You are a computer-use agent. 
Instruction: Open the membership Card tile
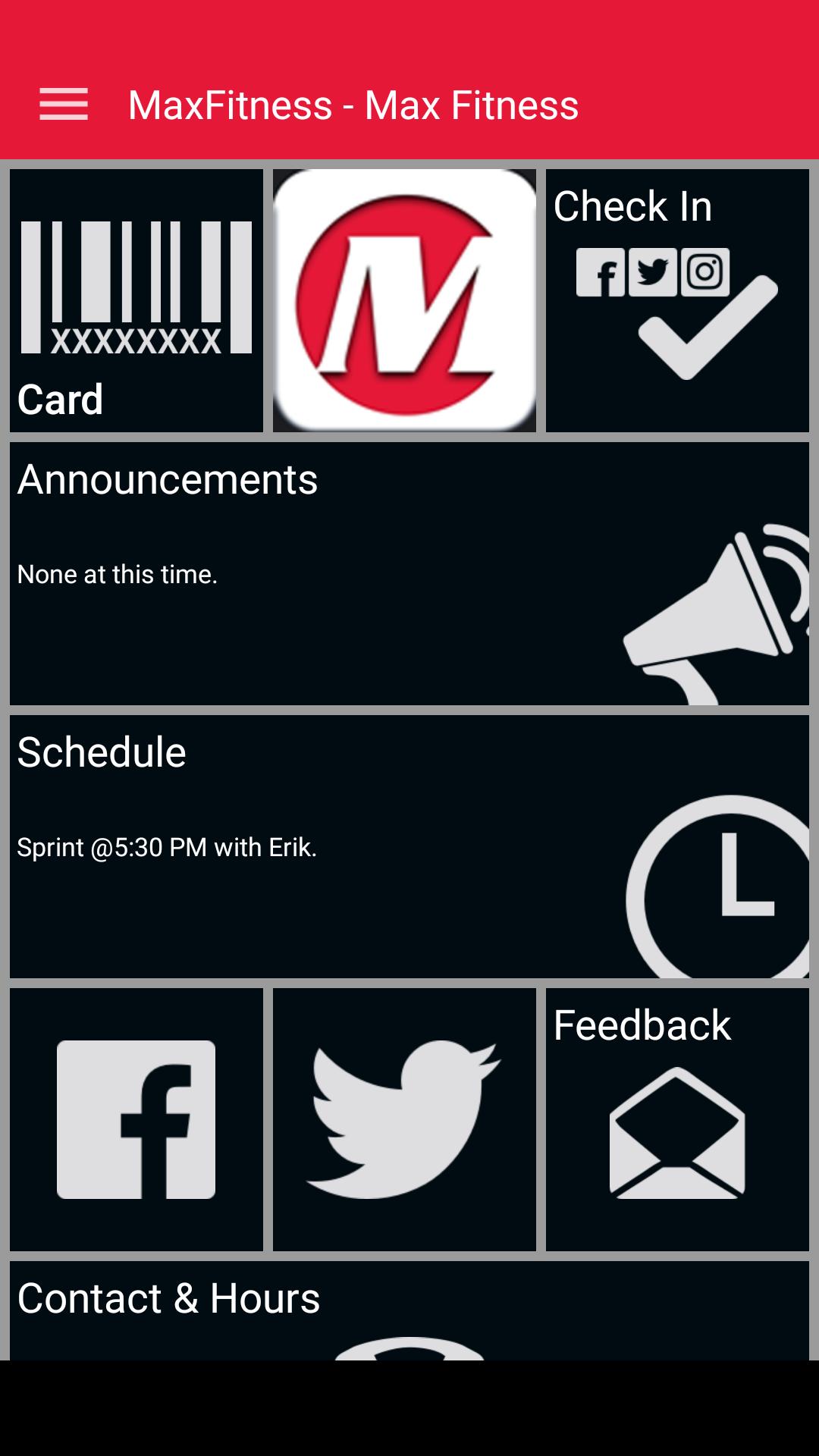[x=136, y=301]
